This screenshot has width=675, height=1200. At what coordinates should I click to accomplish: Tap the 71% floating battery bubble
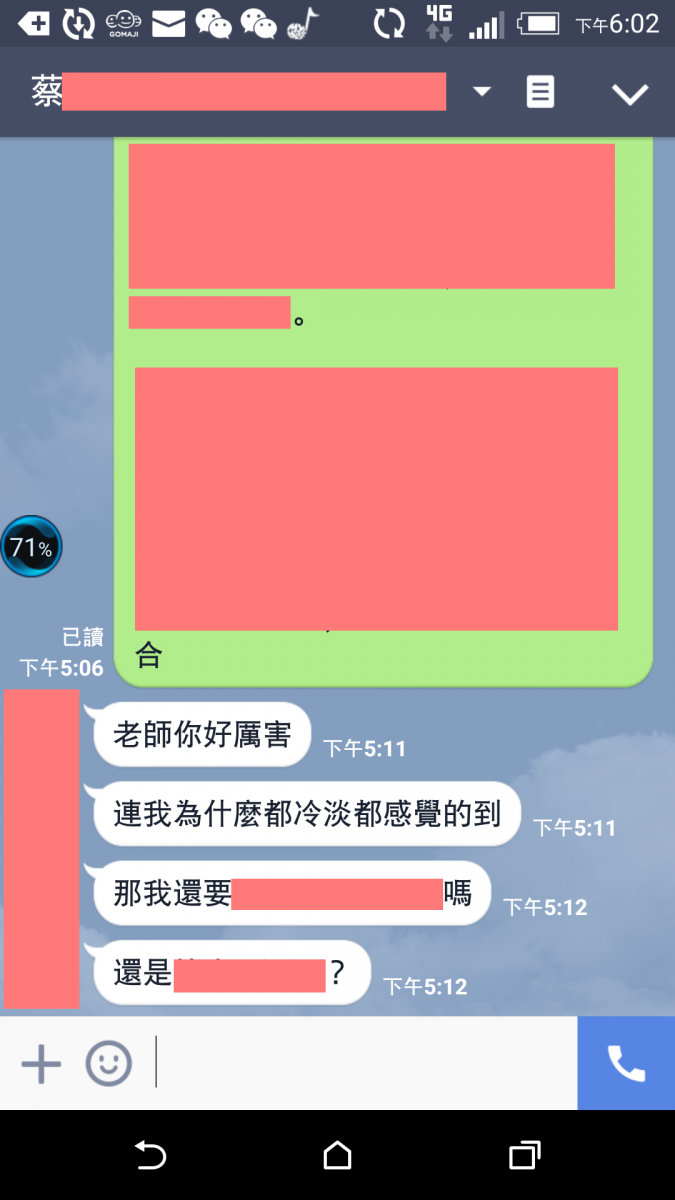click(x=31, y=547)
